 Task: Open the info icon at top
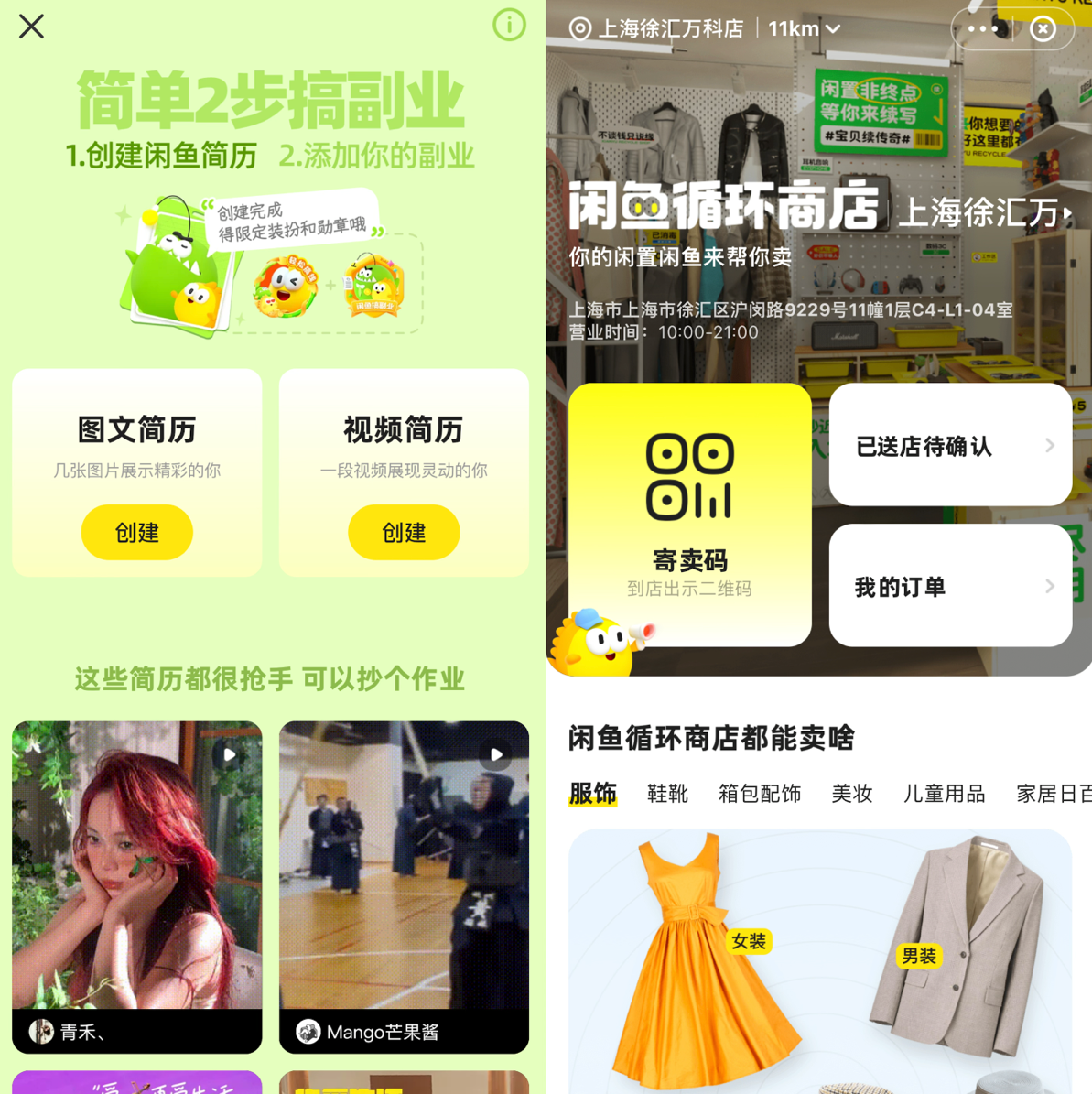click(509, 25)
